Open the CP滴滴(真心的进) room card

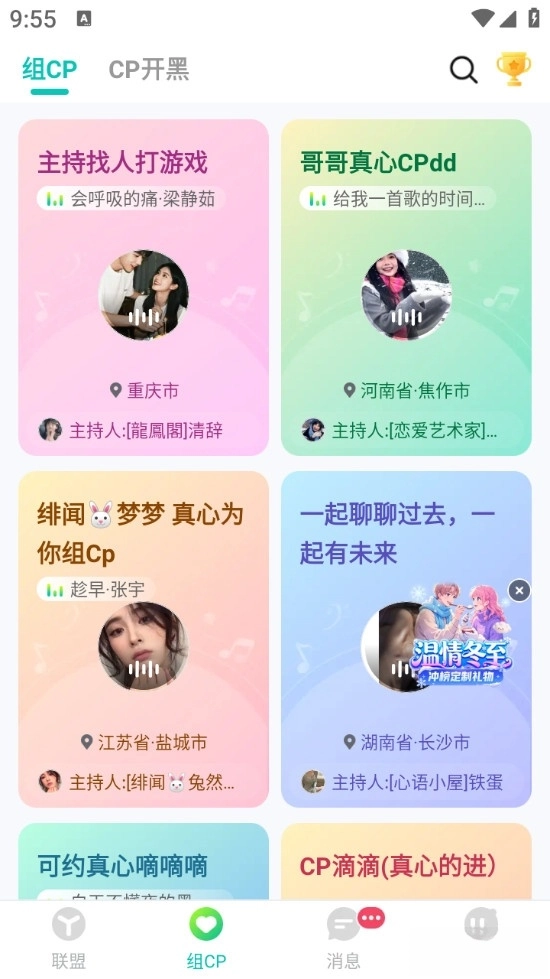point(406,862)
